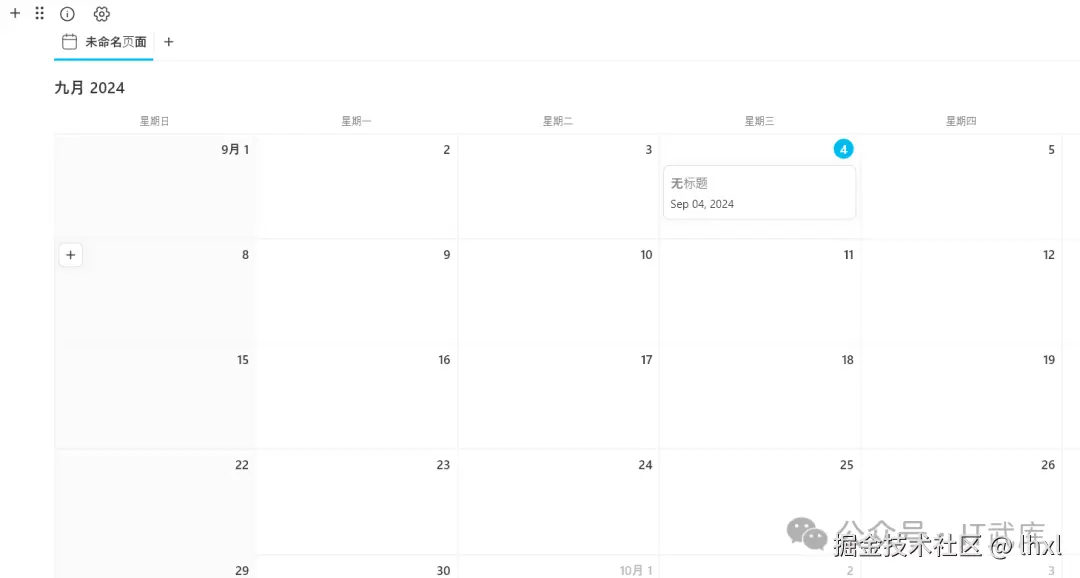Switch to the 未命名页面 calendar tab
The image size is (1080, 578).
(104, 42)
